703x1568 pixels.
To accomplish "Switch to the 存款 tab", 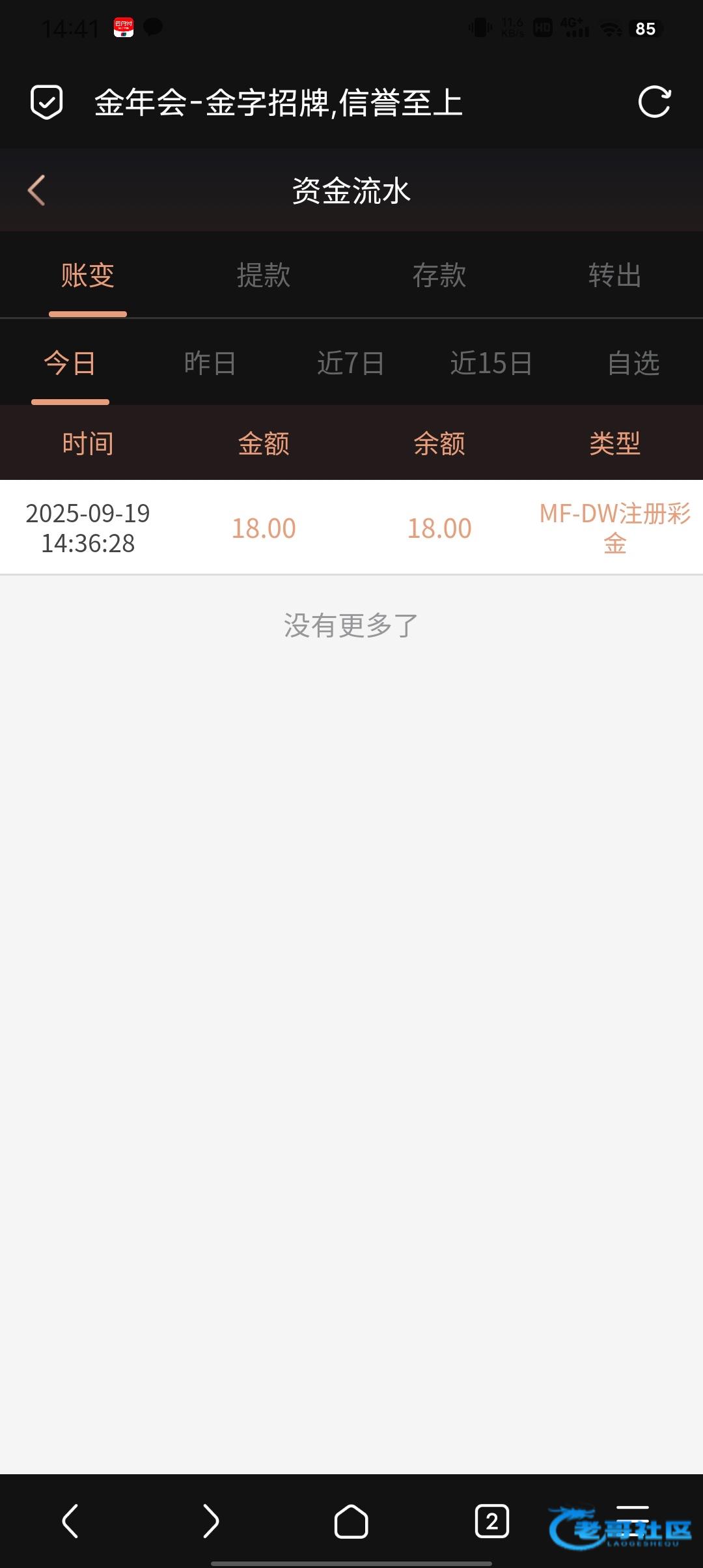I will (x=439, y=275).
